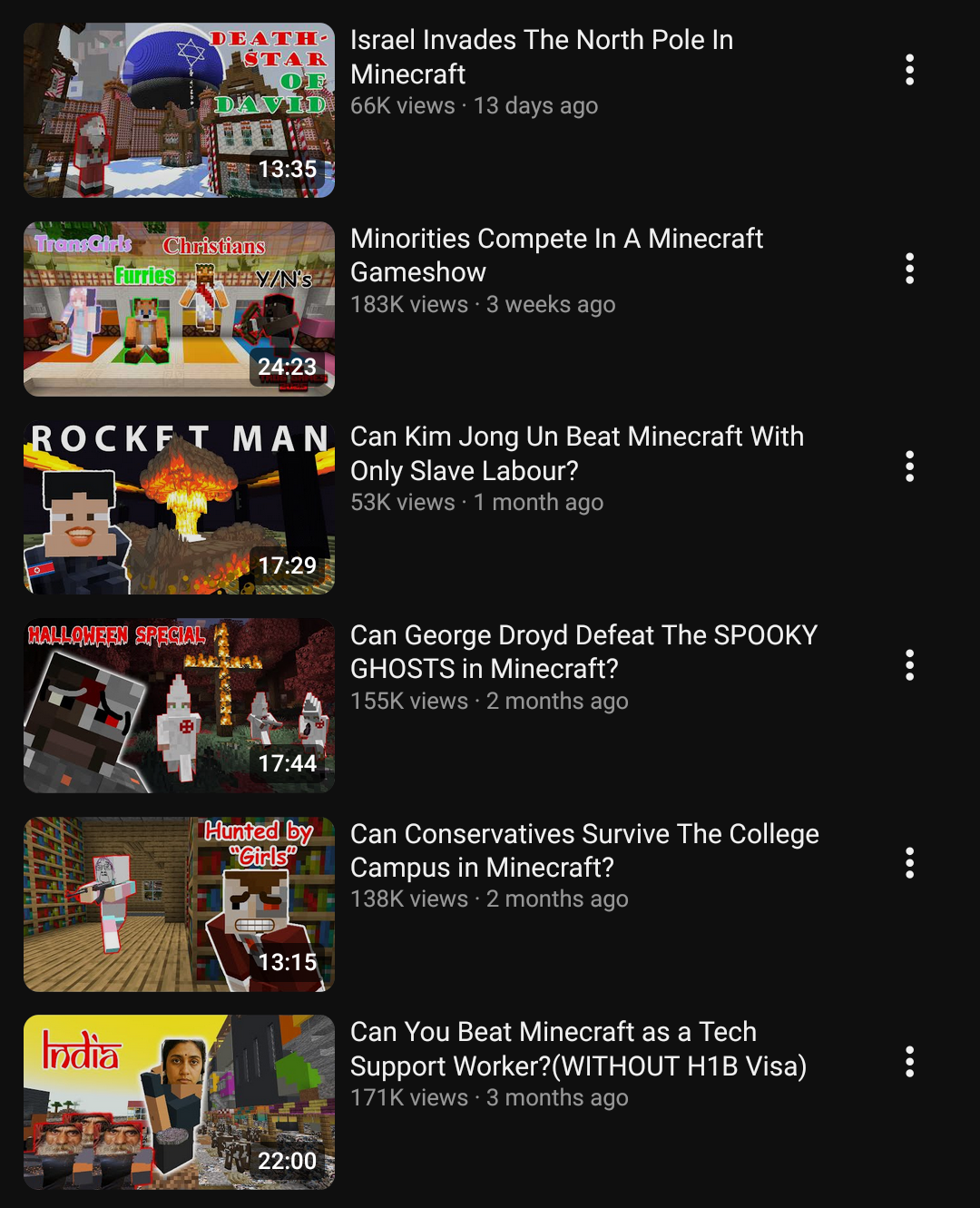Screen dimensions: 980x1208
Task: Open the India thumbnail at the bottom
Action: tap(178, 1102)
